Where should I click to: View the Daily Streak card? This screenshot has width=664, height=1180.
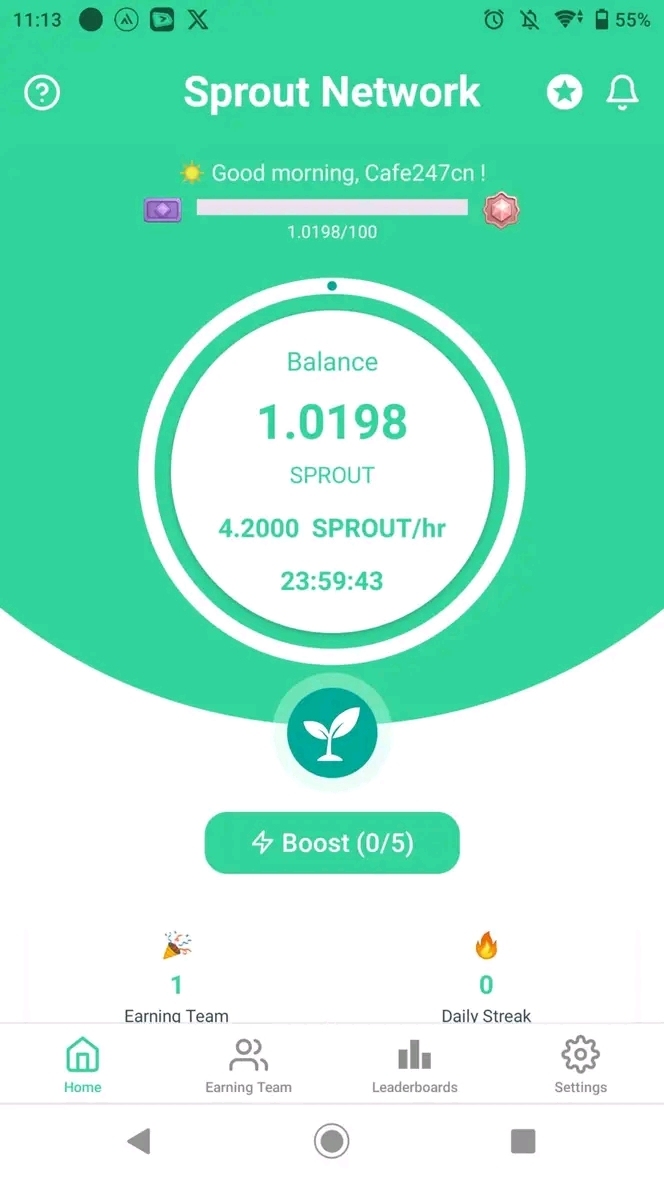coord(486,978)
